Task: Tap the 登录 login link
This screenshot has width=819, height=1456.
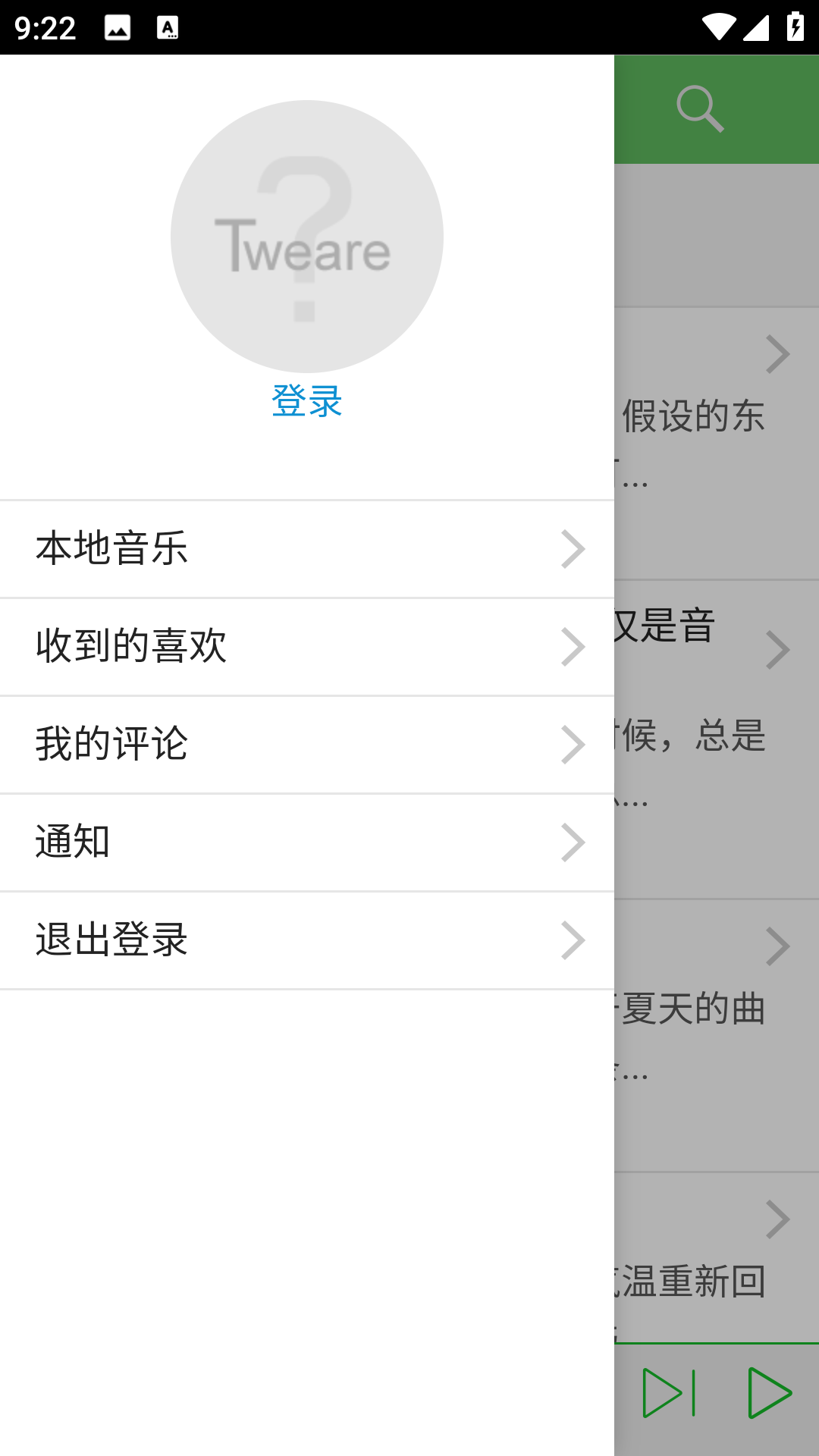Action: (x=307, y=400)
